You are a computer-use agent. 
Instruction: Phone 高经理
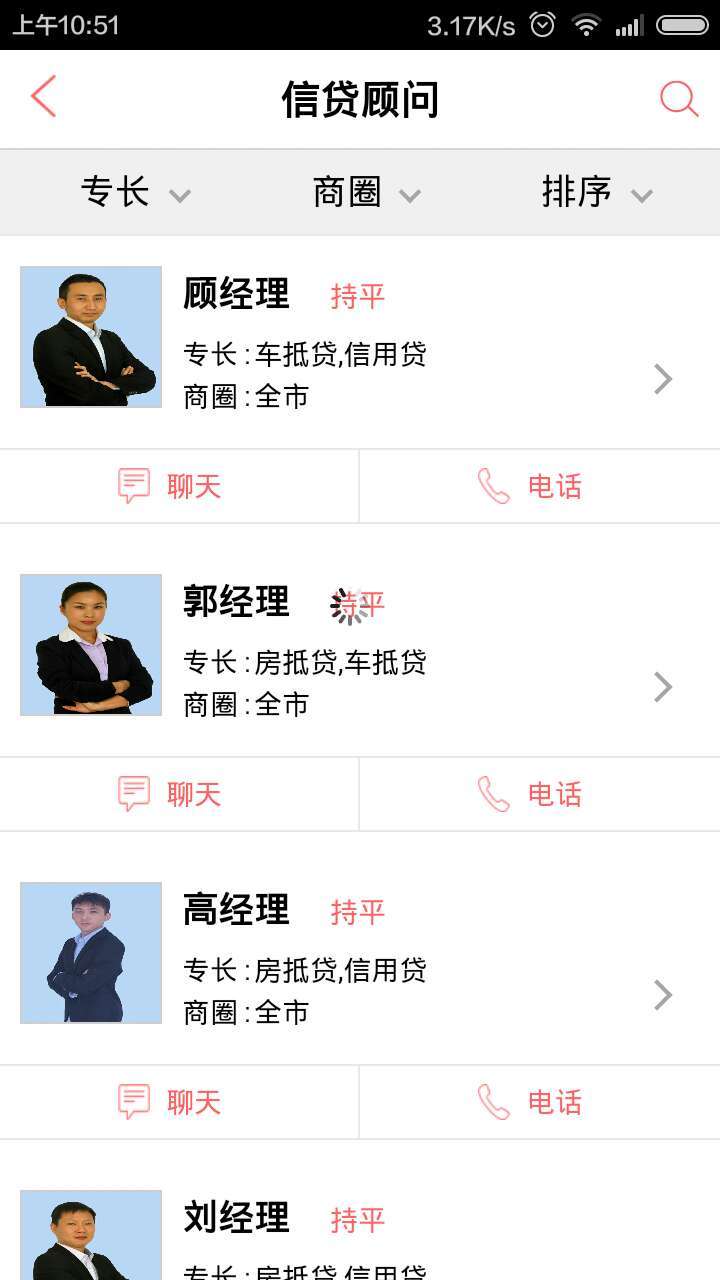[x=530, y=1102]
